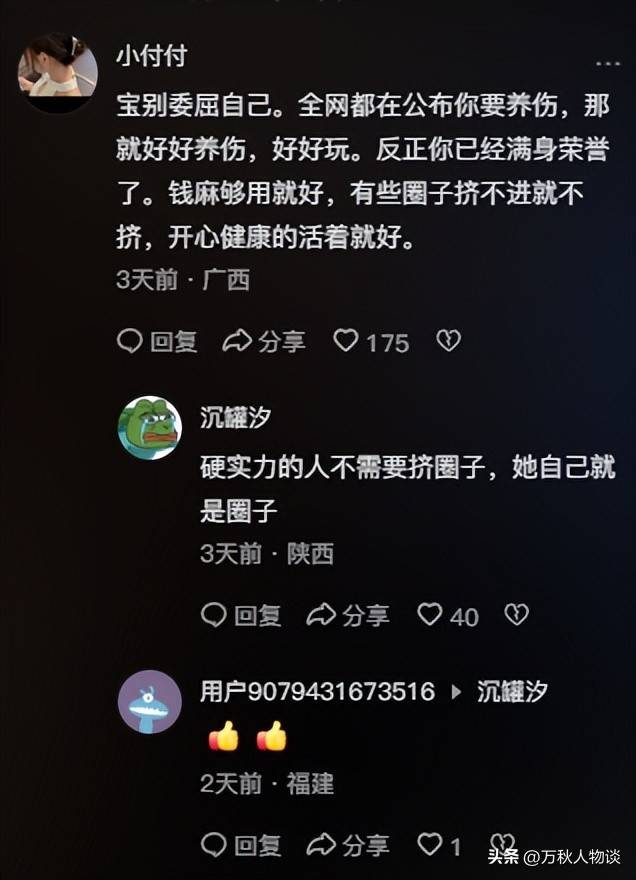Dislike 小付付's comment
The width and height of the screenshot is (636, 880).
(x=449, y=342)
